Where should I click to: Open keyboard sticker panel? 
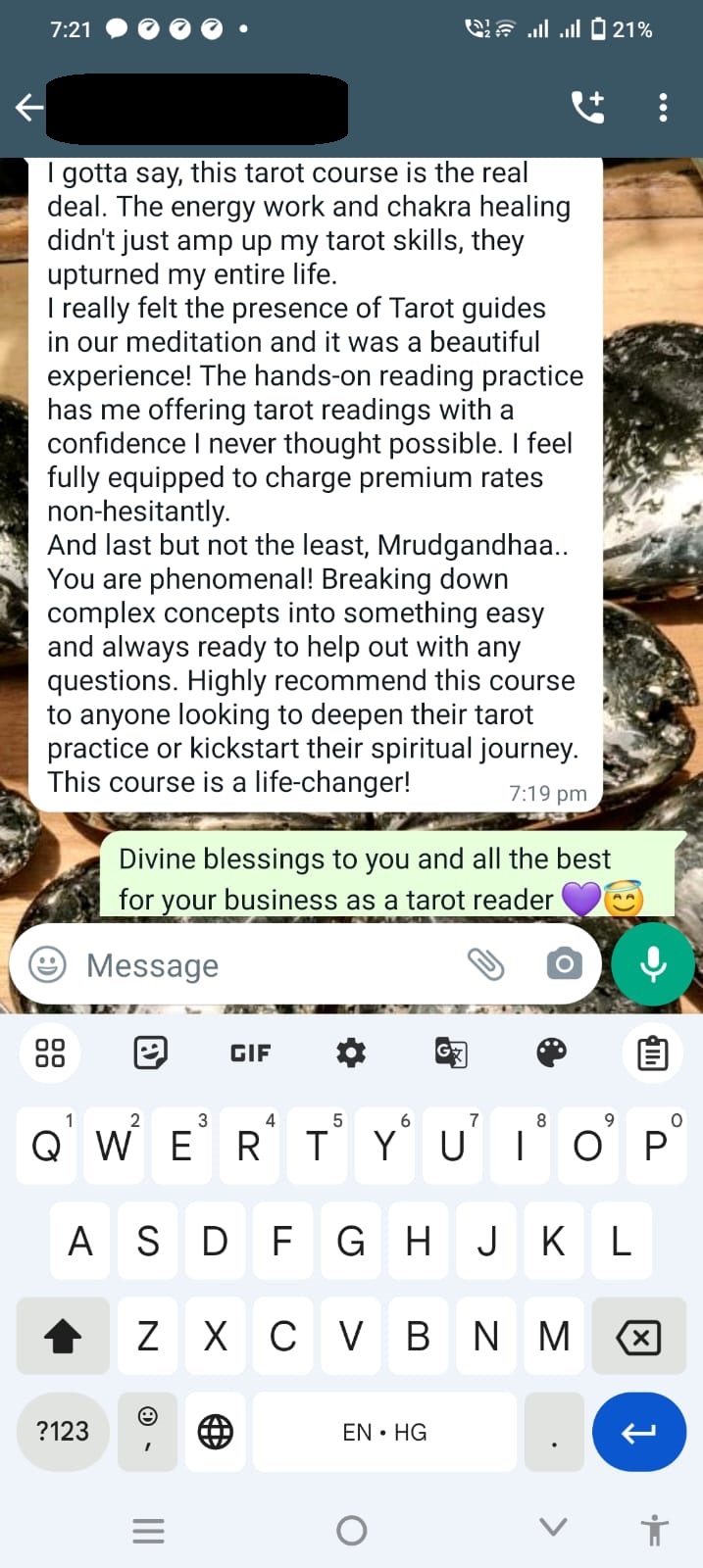(150, 1053)
